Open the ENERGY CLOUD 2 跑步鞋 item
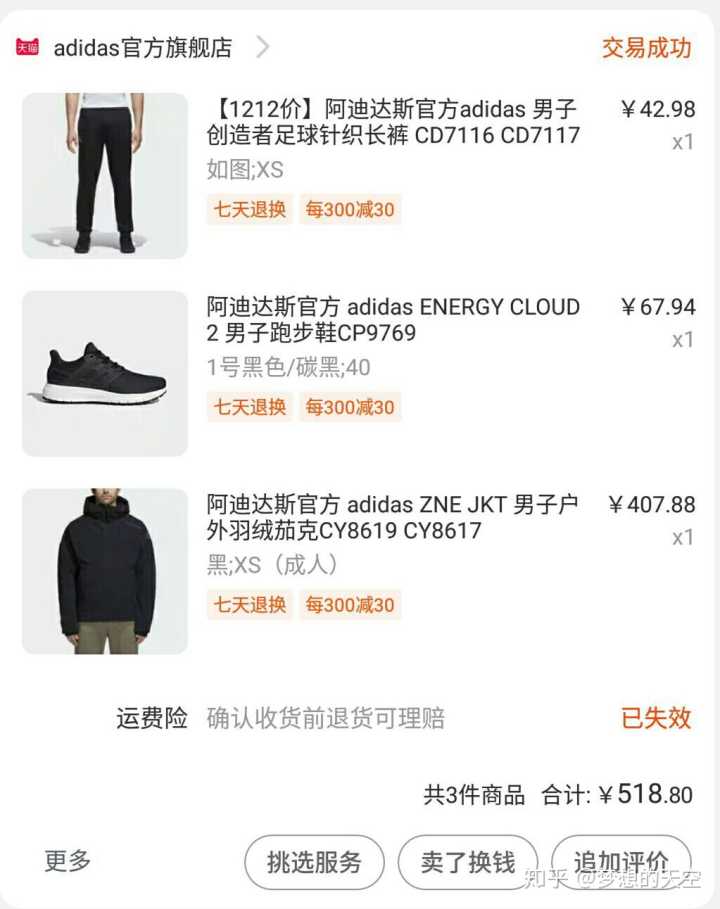This screenshot has width=720, height=909. pyautogui.click(x=393, y=320)
